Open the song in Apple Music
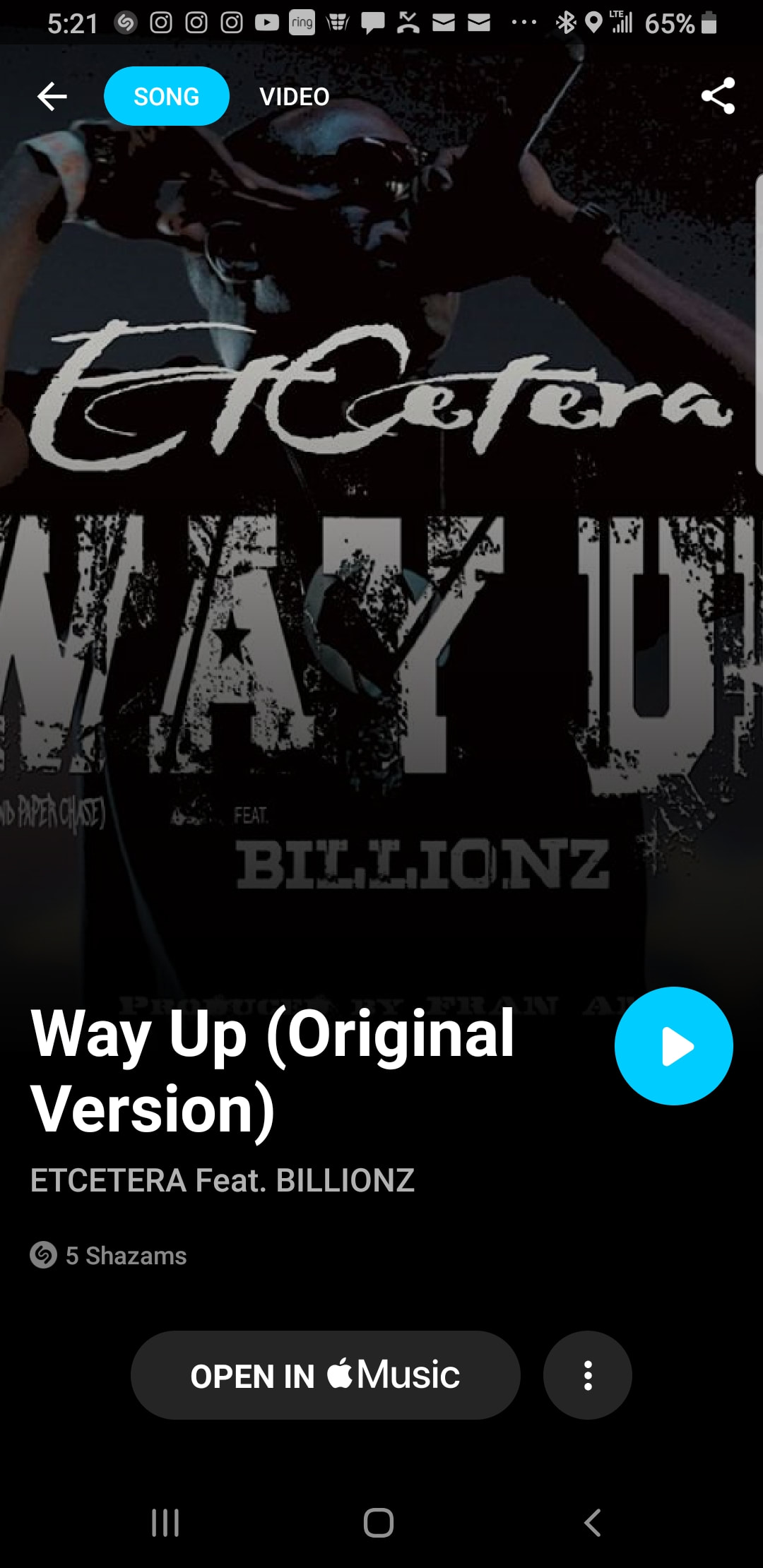 pos(326,1375)
